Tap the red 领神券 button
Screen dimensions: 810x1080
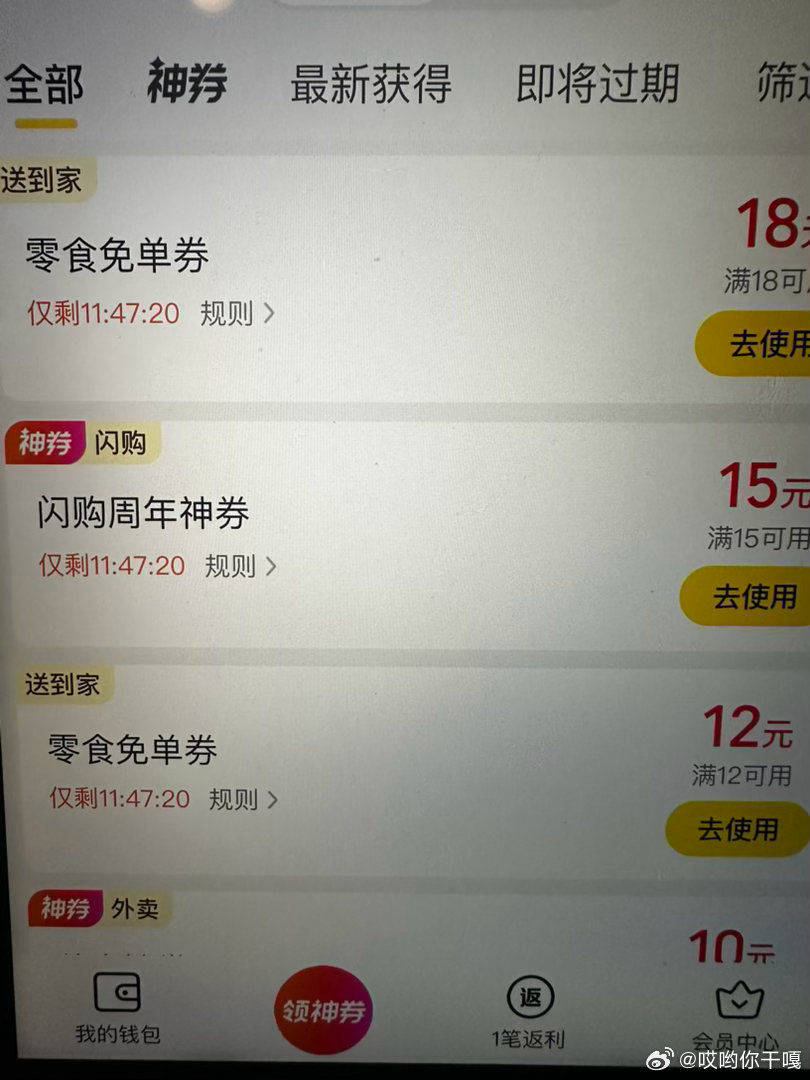[323, 1011]
